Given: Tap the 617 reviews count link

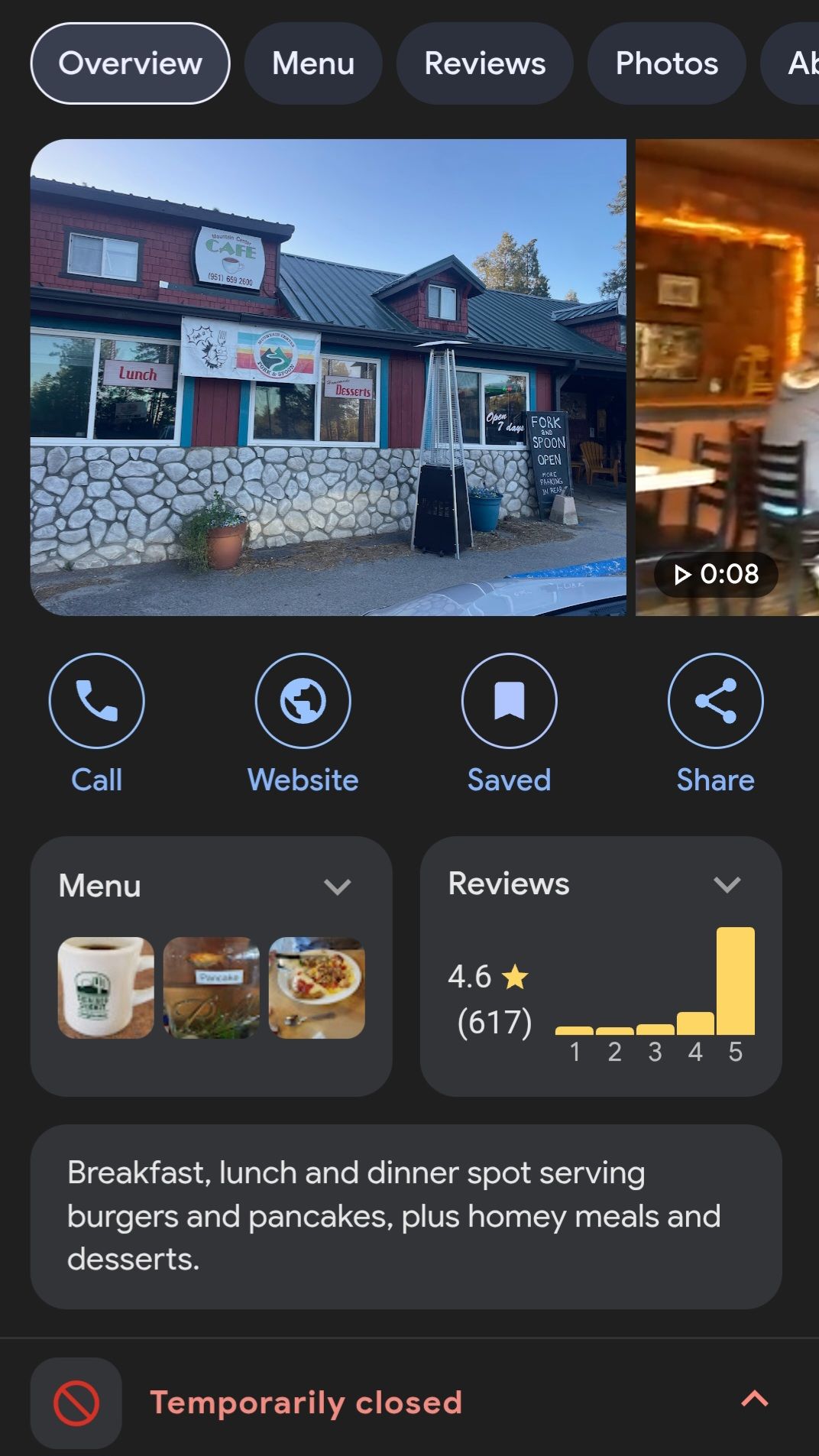Looking at the screenshot, I should tap(494, 1023).
